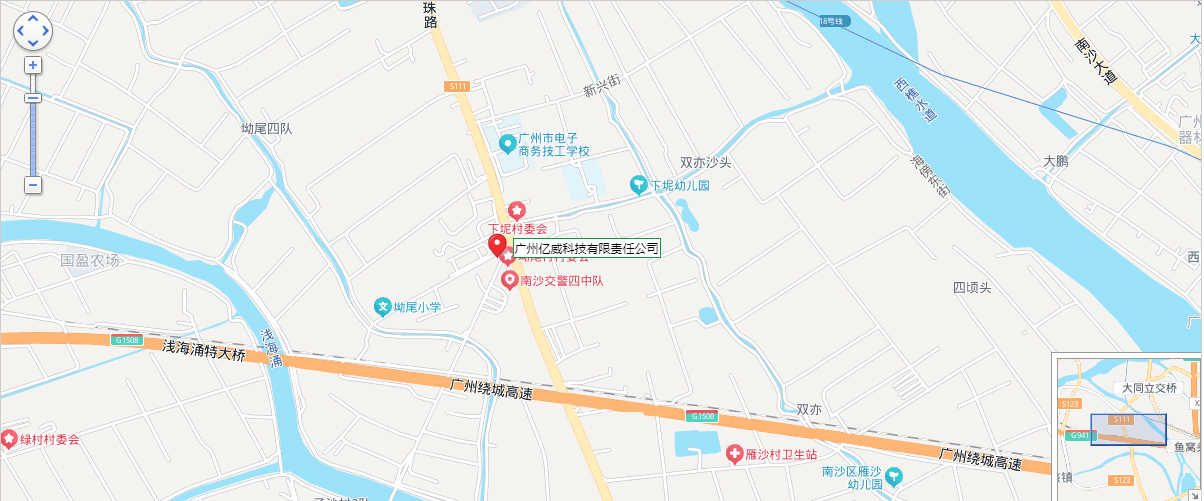
Task: Pan the map right with the arrow
Action: (x=45, y=31)
